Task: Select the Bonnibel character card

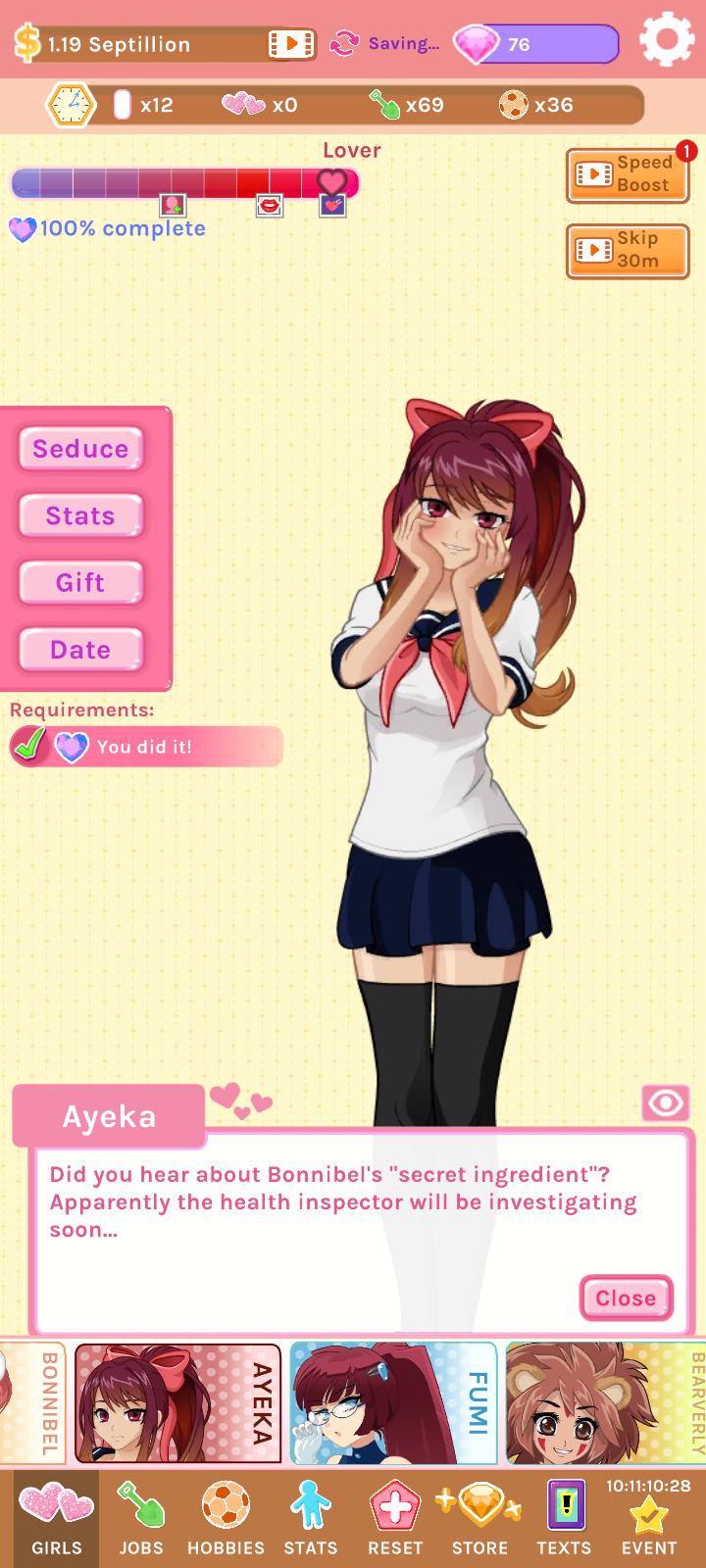Action: [32, 1403]
